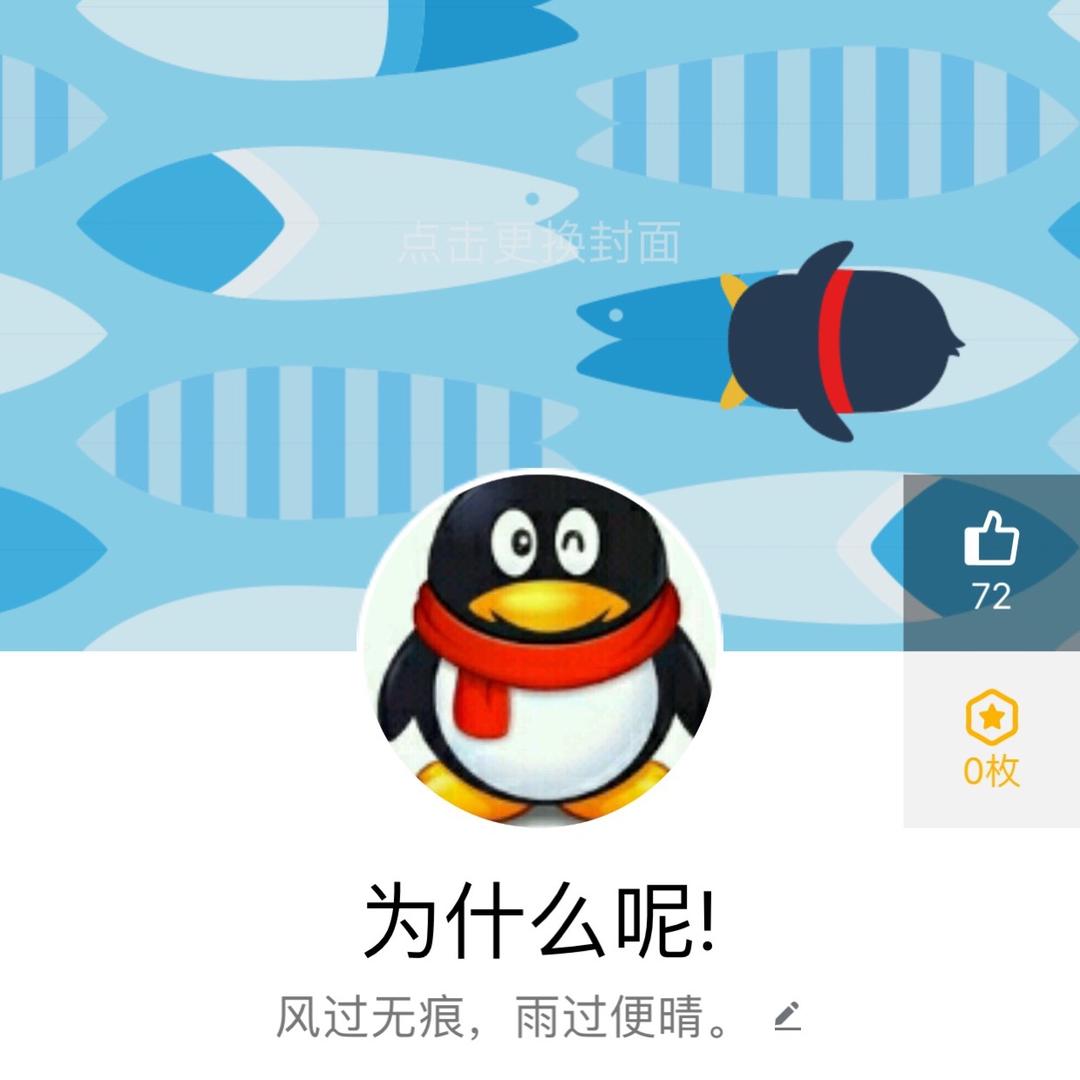Edit the signature with the pencil icon
This screenshot has width=1080, height=1080.
click(x=787, y=1018)
